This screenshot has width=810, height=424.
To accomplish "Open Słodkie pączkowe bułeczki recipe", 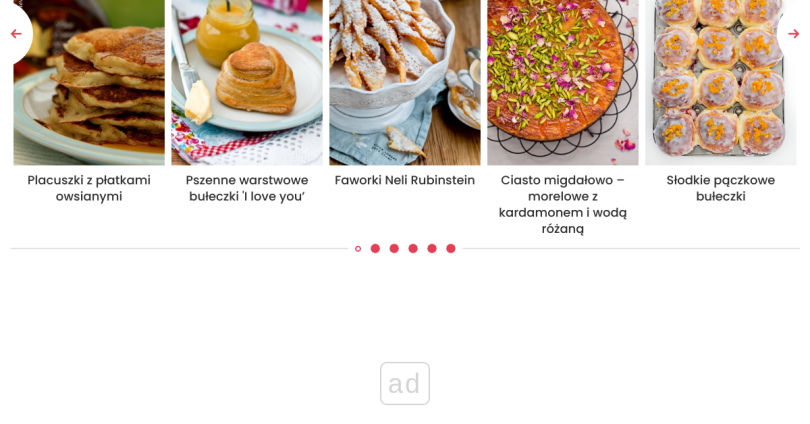I will pos(720,187).
